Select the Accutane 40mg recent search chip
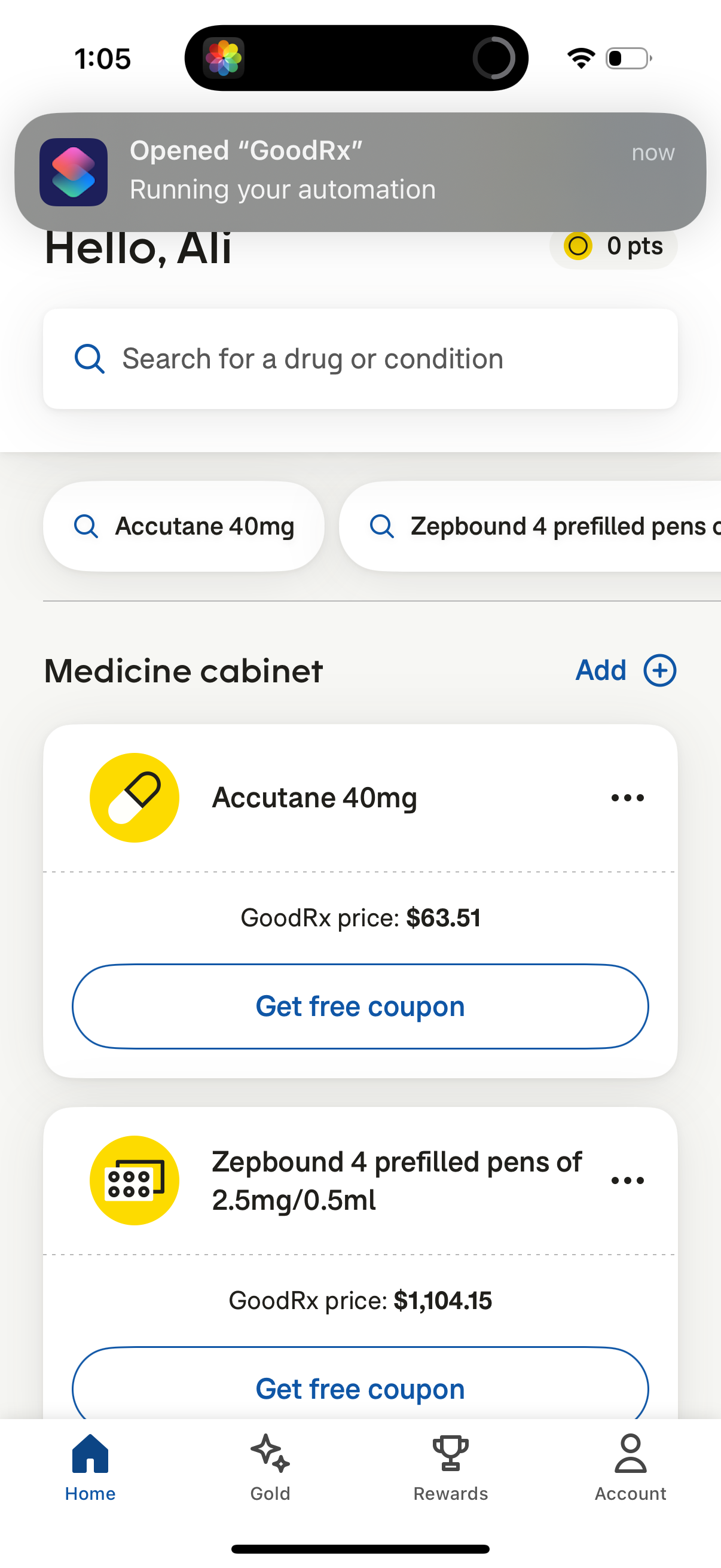Screen dimensions: 721x1568 183,526
